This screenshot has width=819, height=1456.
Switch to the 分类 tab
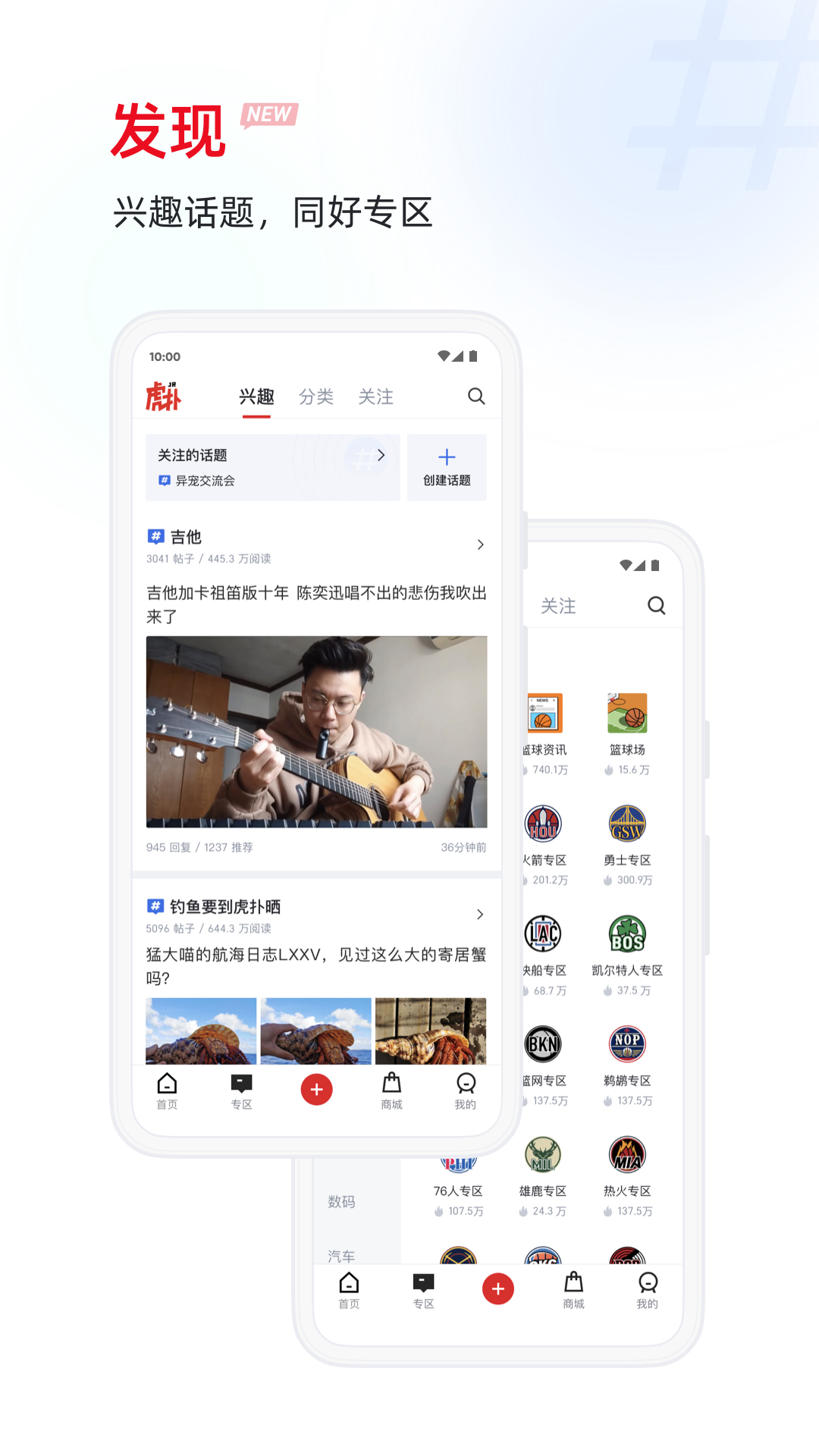(x=315, y=397)
